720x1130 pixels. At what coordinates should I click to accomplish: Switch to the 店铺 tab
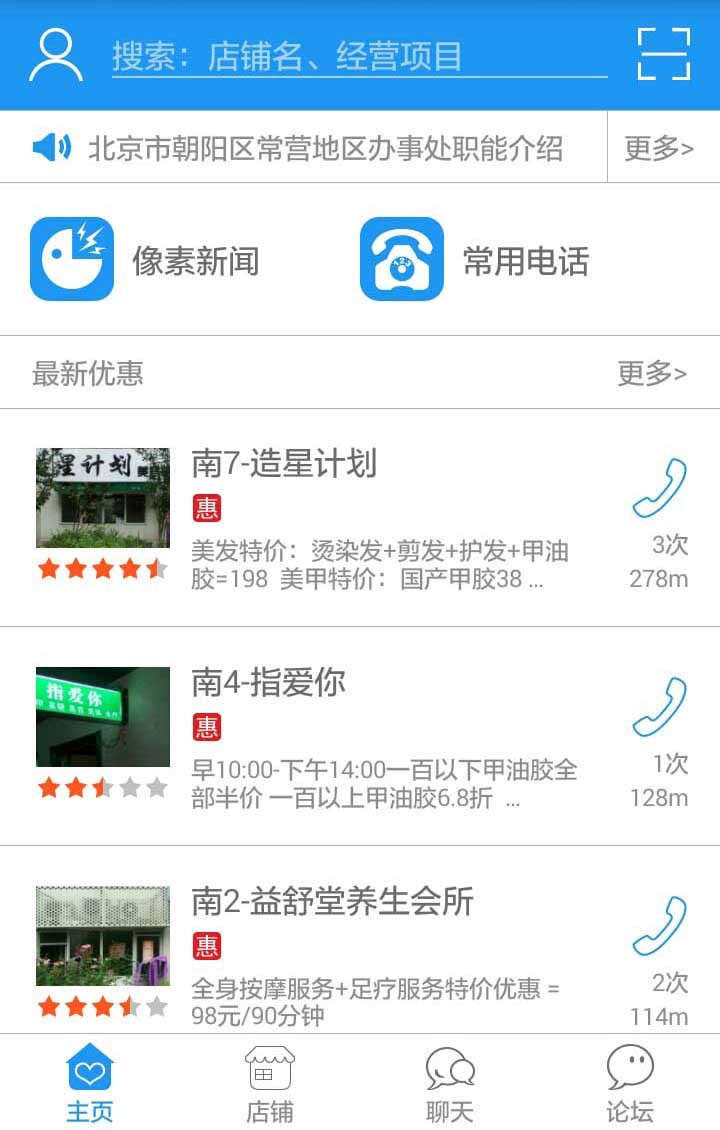pos(270,1083)
